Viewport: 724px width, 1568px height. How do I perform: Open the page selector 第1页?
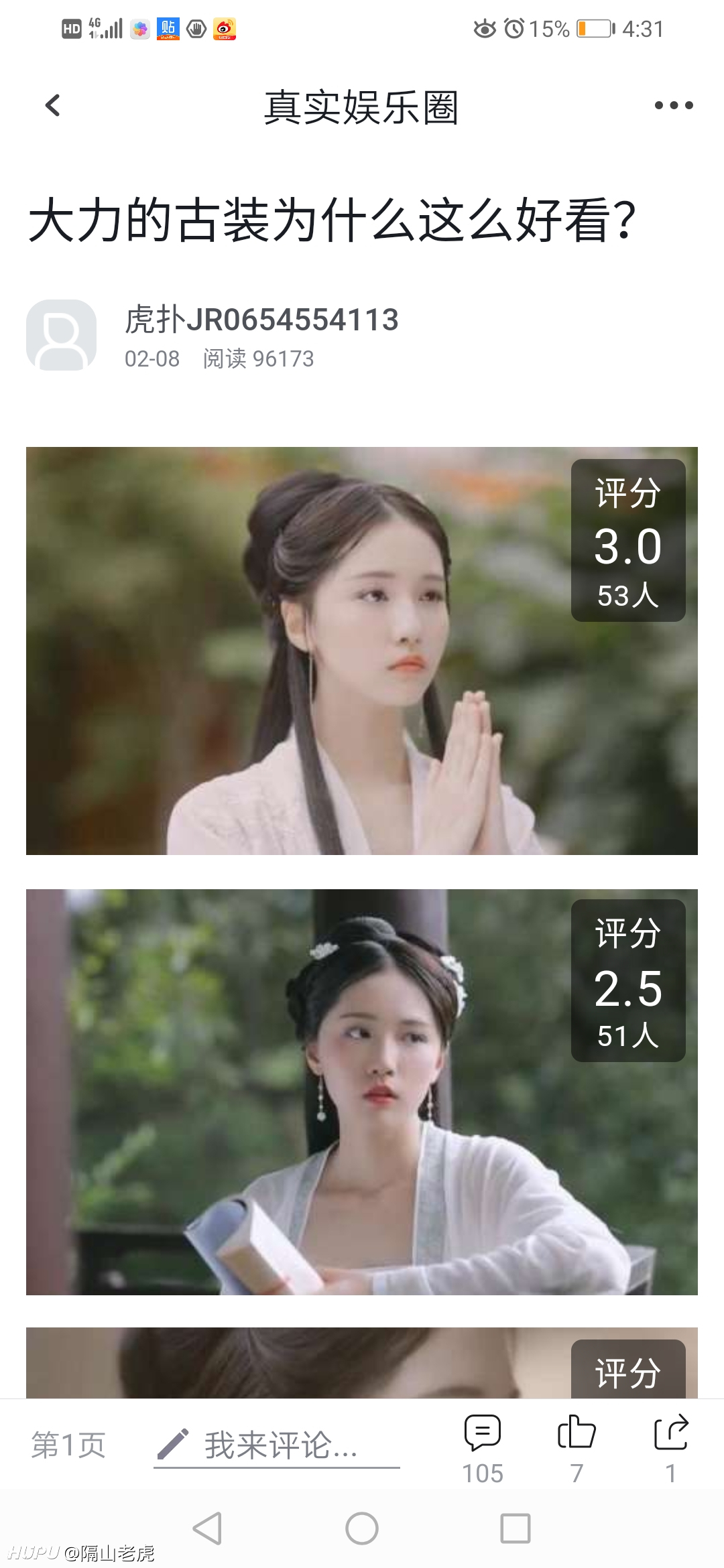(x=68, y=1445)
